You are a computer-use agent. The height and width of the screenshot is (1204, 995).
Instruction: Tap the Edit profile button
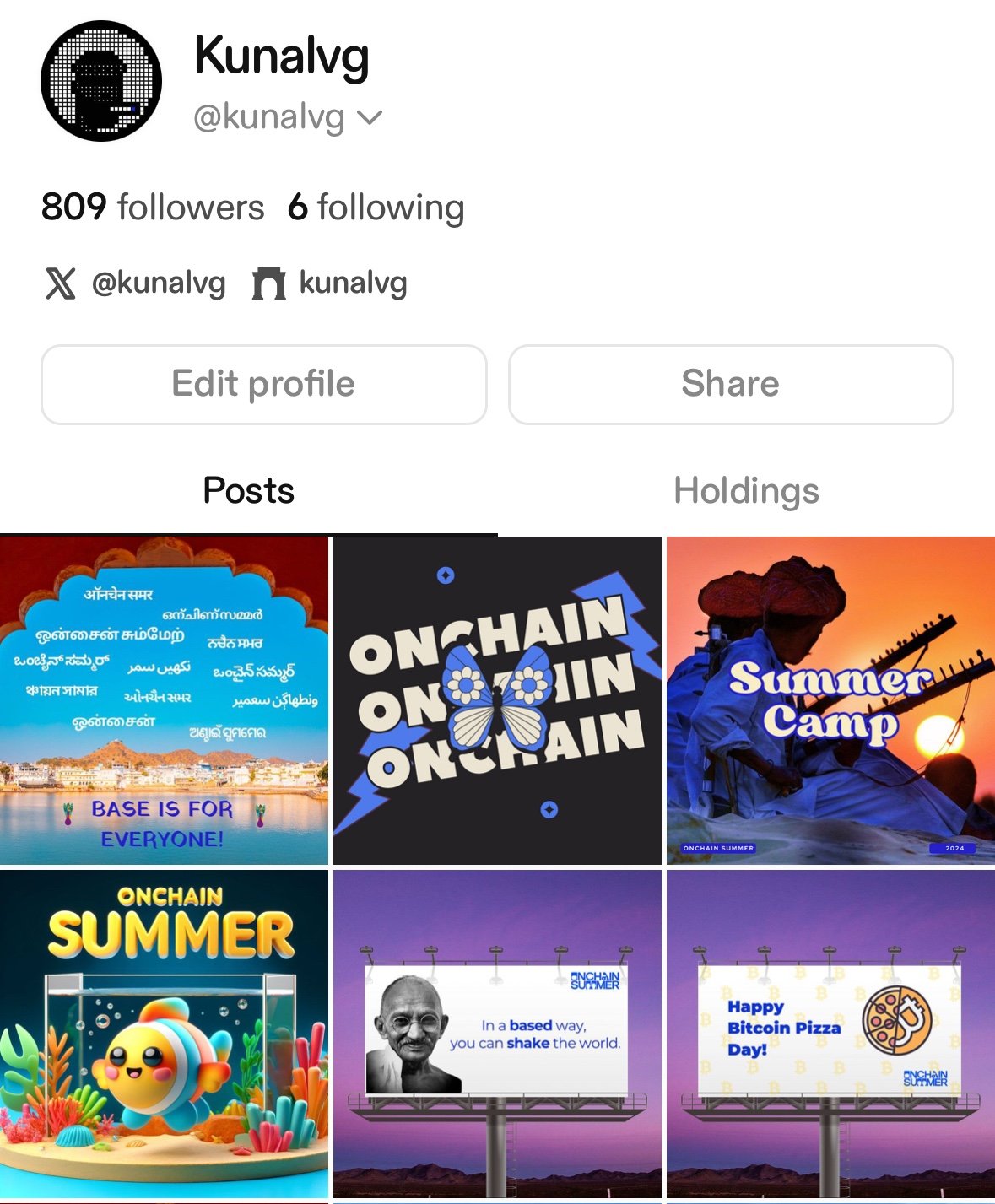coord(263,384)
